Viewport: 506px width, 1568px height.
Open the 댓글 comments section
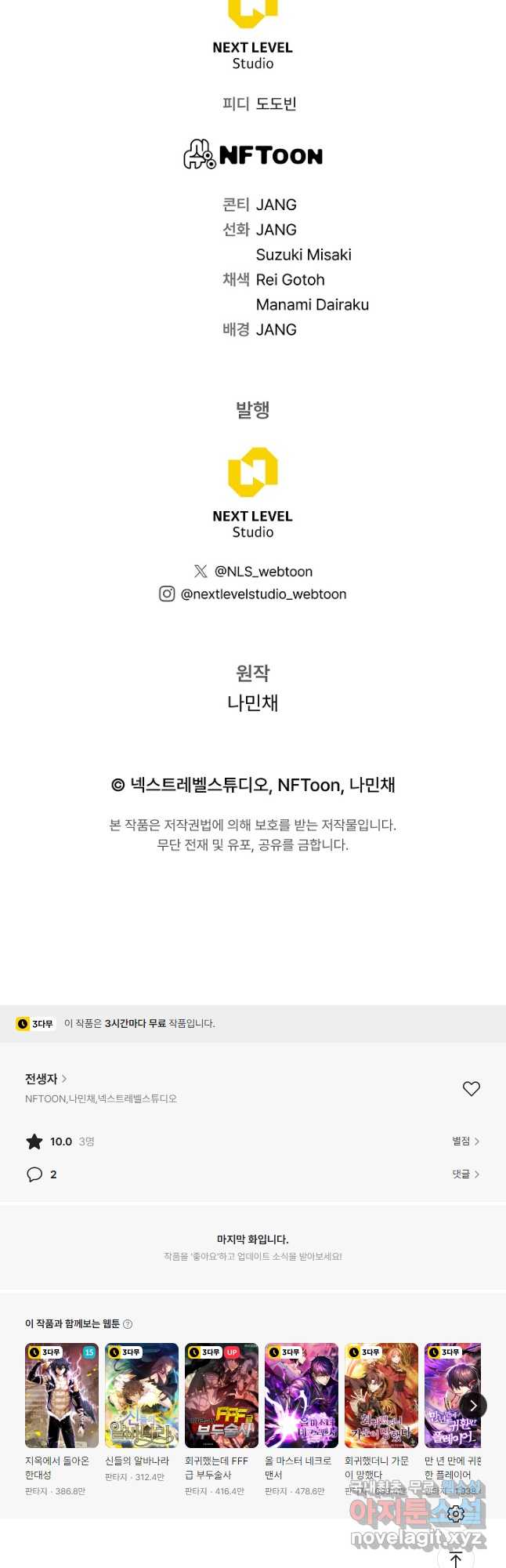pyautogui.click(x=465, y=1174)
